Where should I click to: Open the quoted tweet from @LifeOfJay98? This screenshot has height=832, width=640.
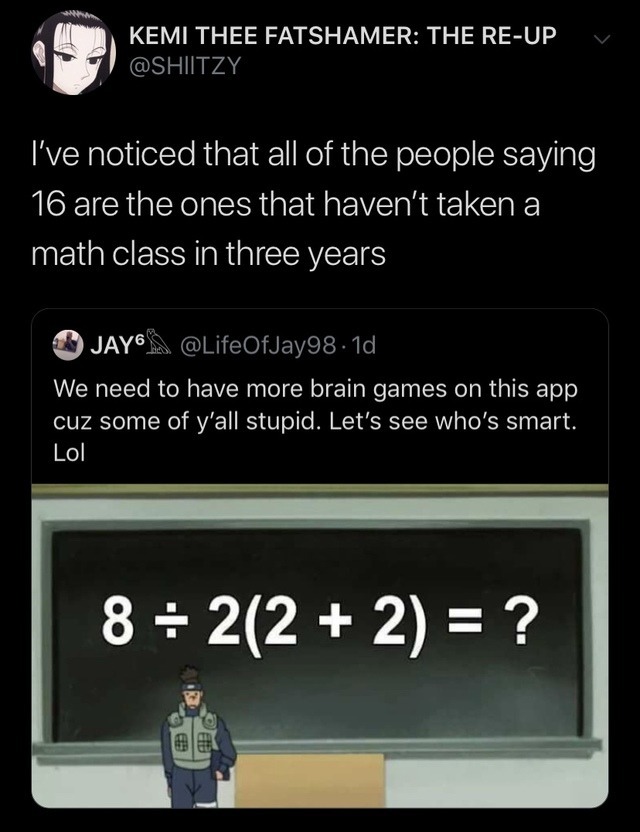[x=320, y=400]
